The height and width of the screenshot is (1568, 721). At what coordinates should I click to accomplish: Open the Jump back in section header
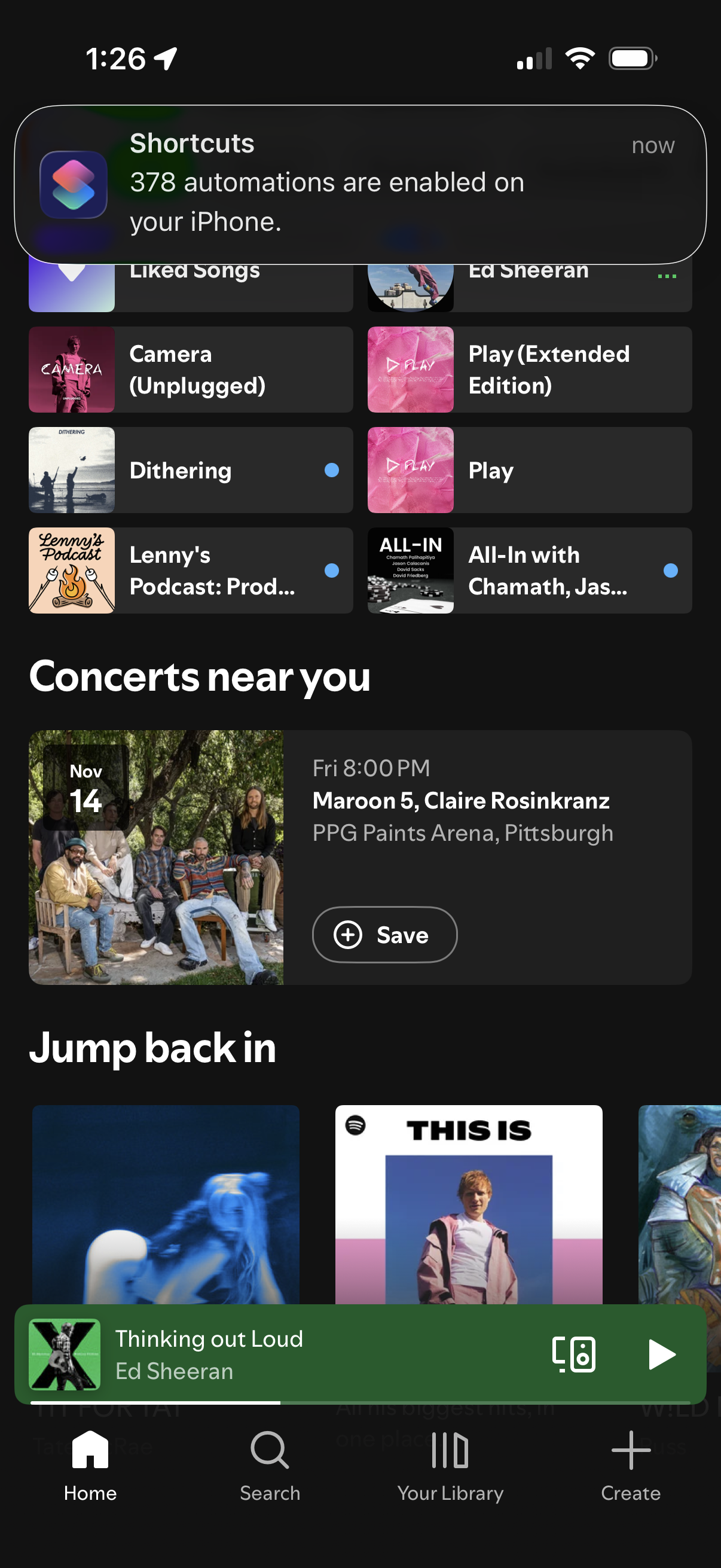tap(154, 1049)
